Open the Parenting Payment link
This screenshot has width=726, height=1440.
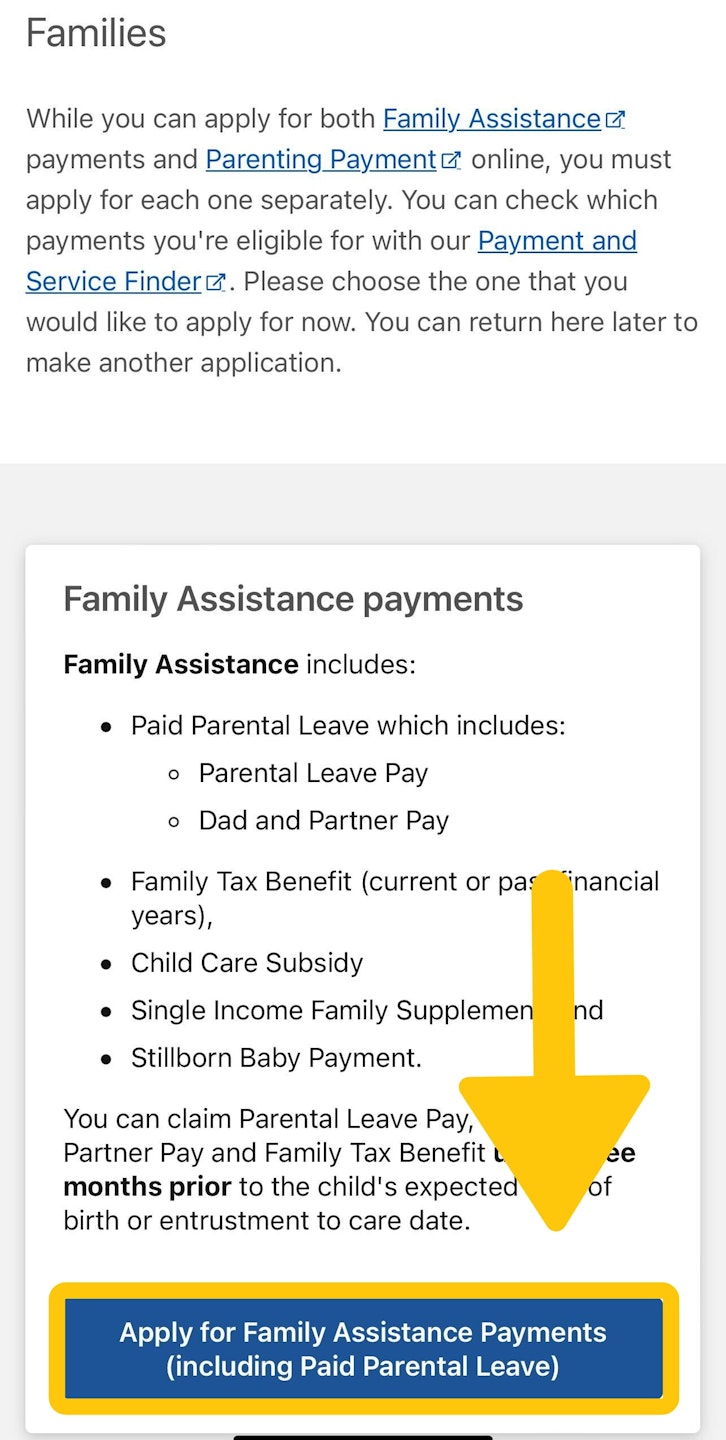point(321,160)
